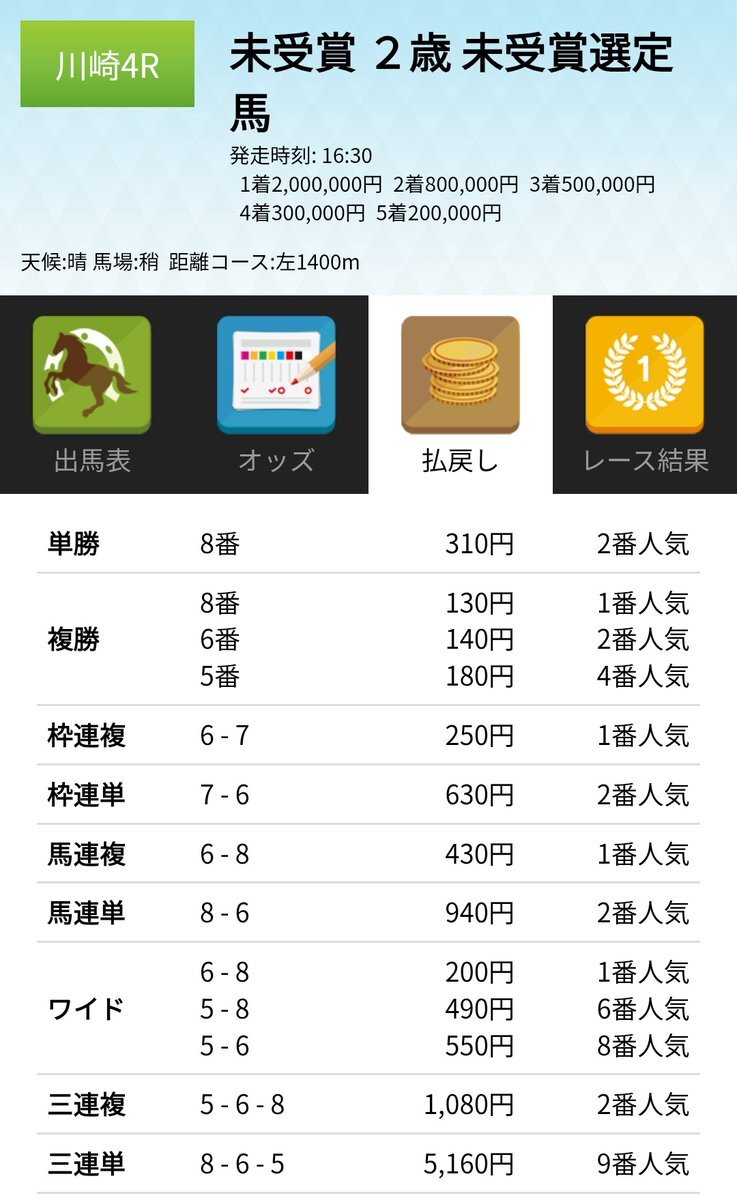View the レース結果 tab
This screenshot has height=1200, width=737.
point(645,395)
